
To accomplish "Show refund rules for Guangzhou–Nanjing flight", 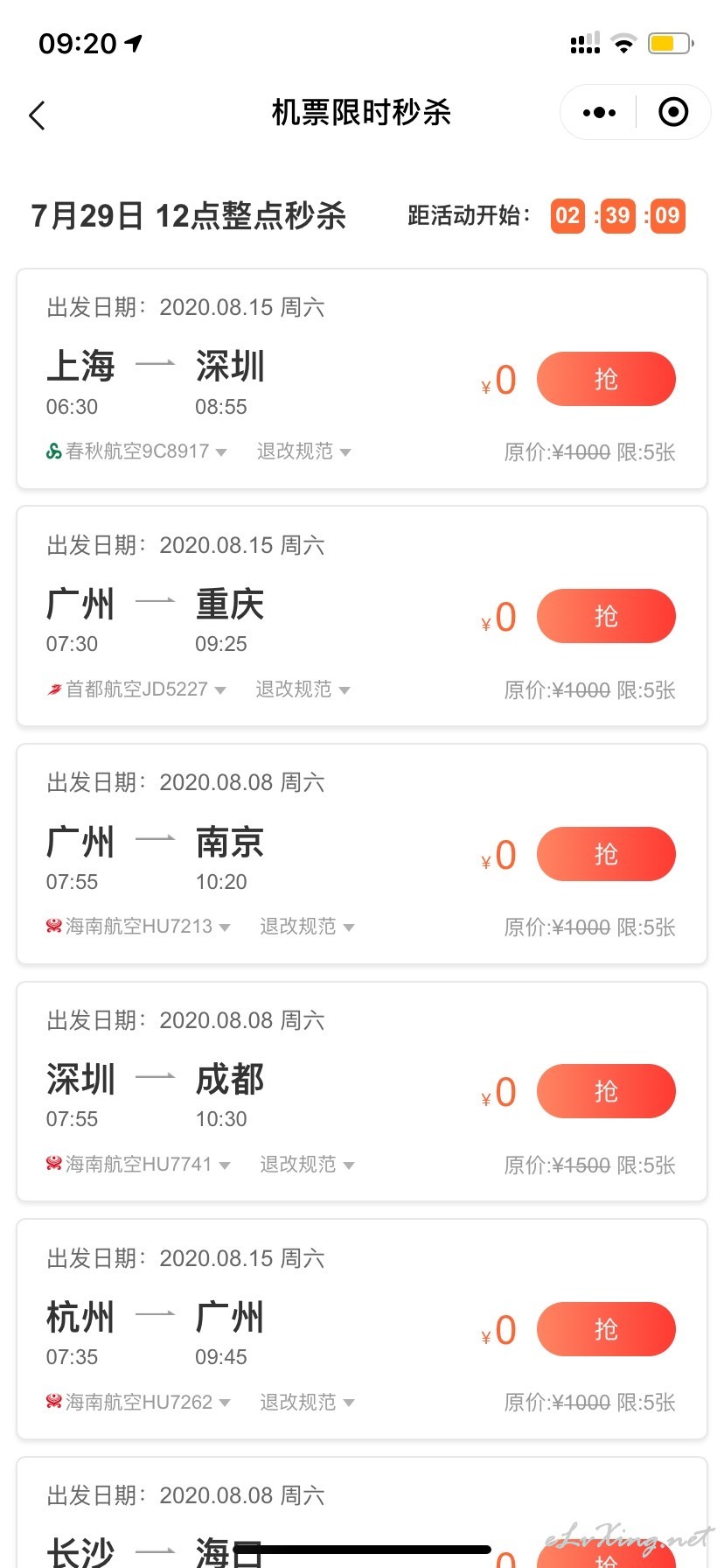I will [x=307, y=927].
